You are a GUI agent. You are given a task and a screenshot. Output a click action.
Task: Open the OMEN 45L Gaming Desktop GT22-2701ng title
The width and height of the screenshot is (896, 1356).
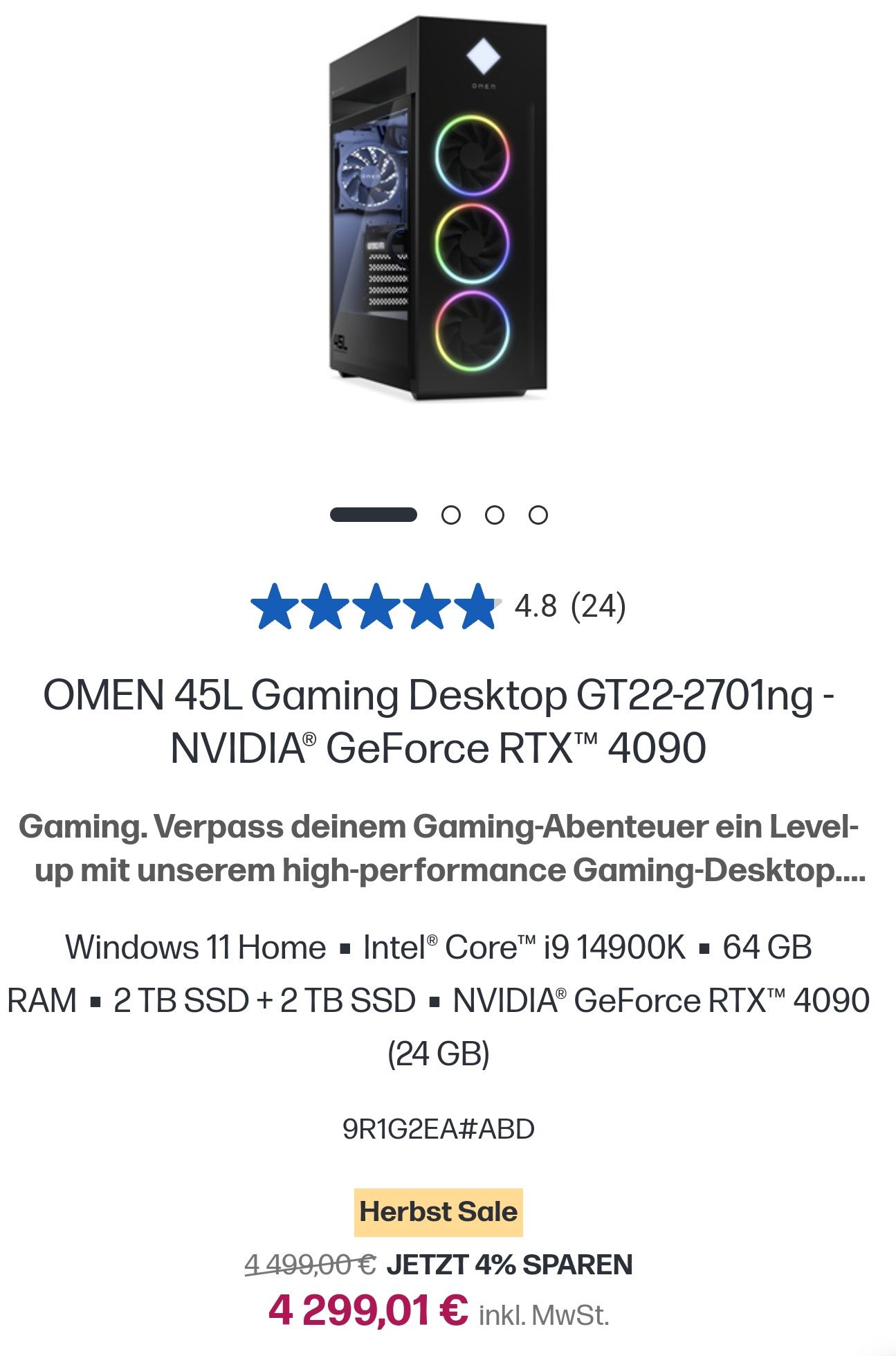(x=438, y=721)
